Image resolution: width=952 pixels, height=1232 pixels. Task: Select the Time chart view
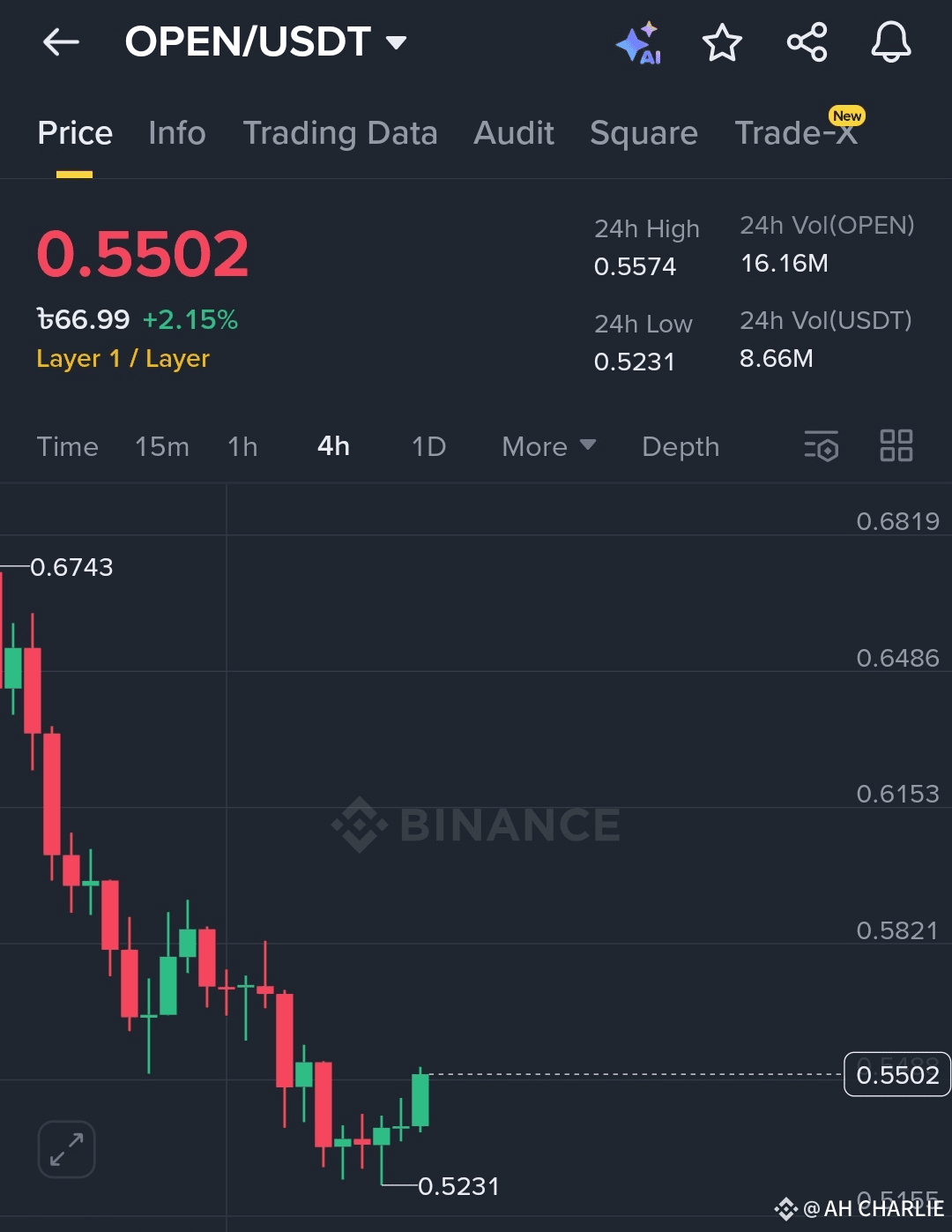pyautogui.click(x=67, y=446)
